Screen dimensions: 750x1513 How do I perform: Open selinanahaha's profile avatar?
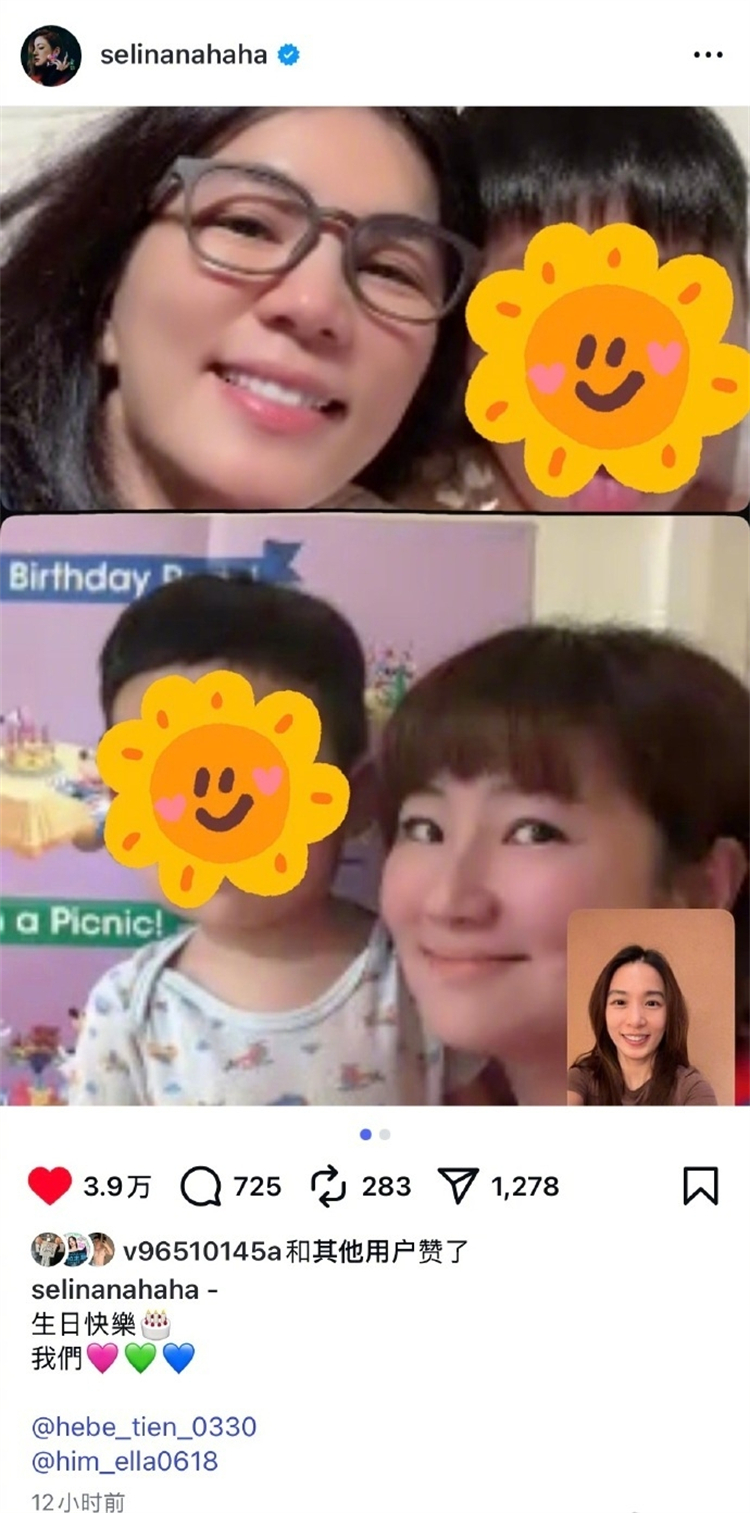point(50,56)
